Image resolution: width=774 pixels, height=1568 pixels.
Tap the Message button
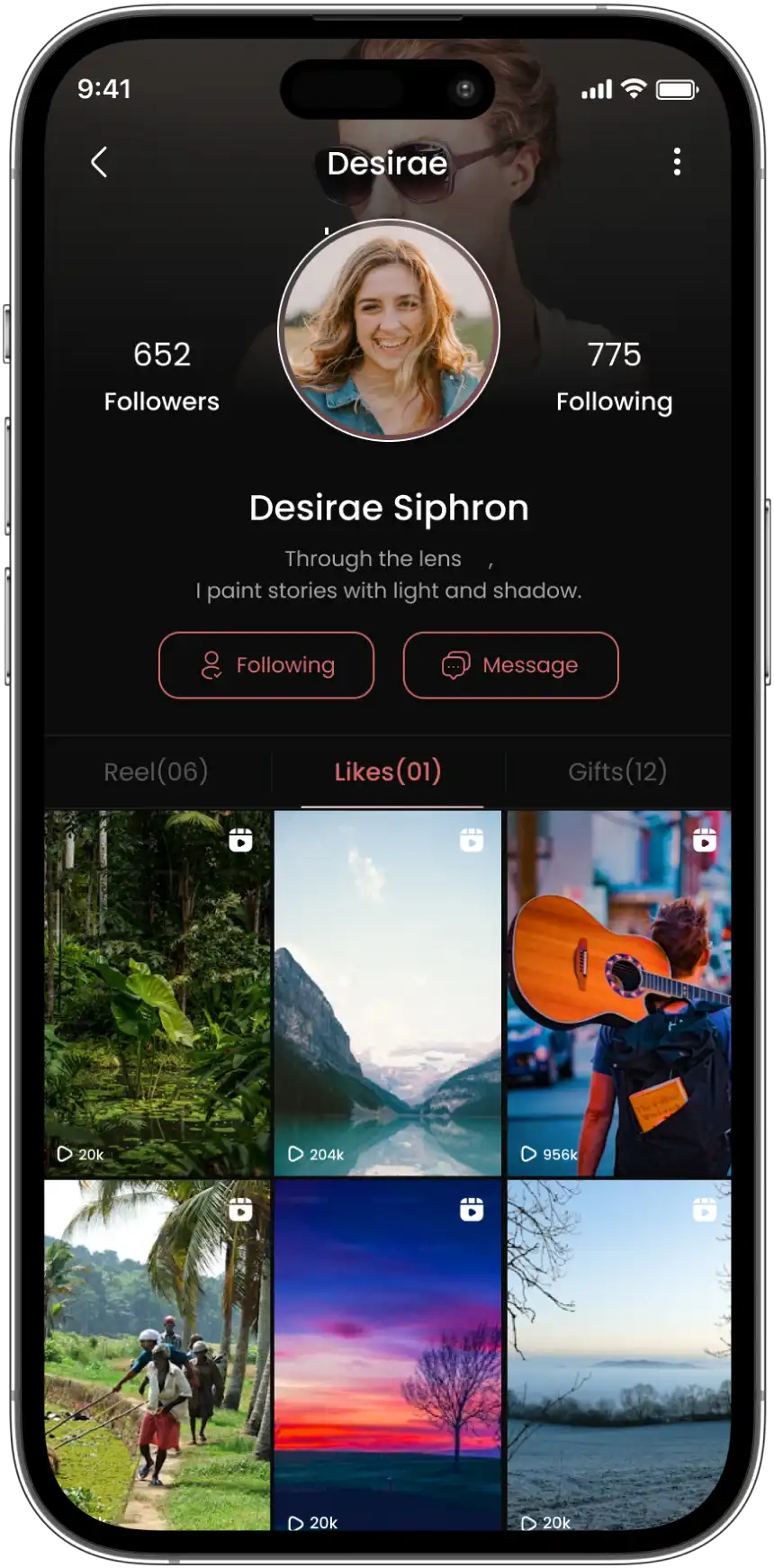(510, 665)
